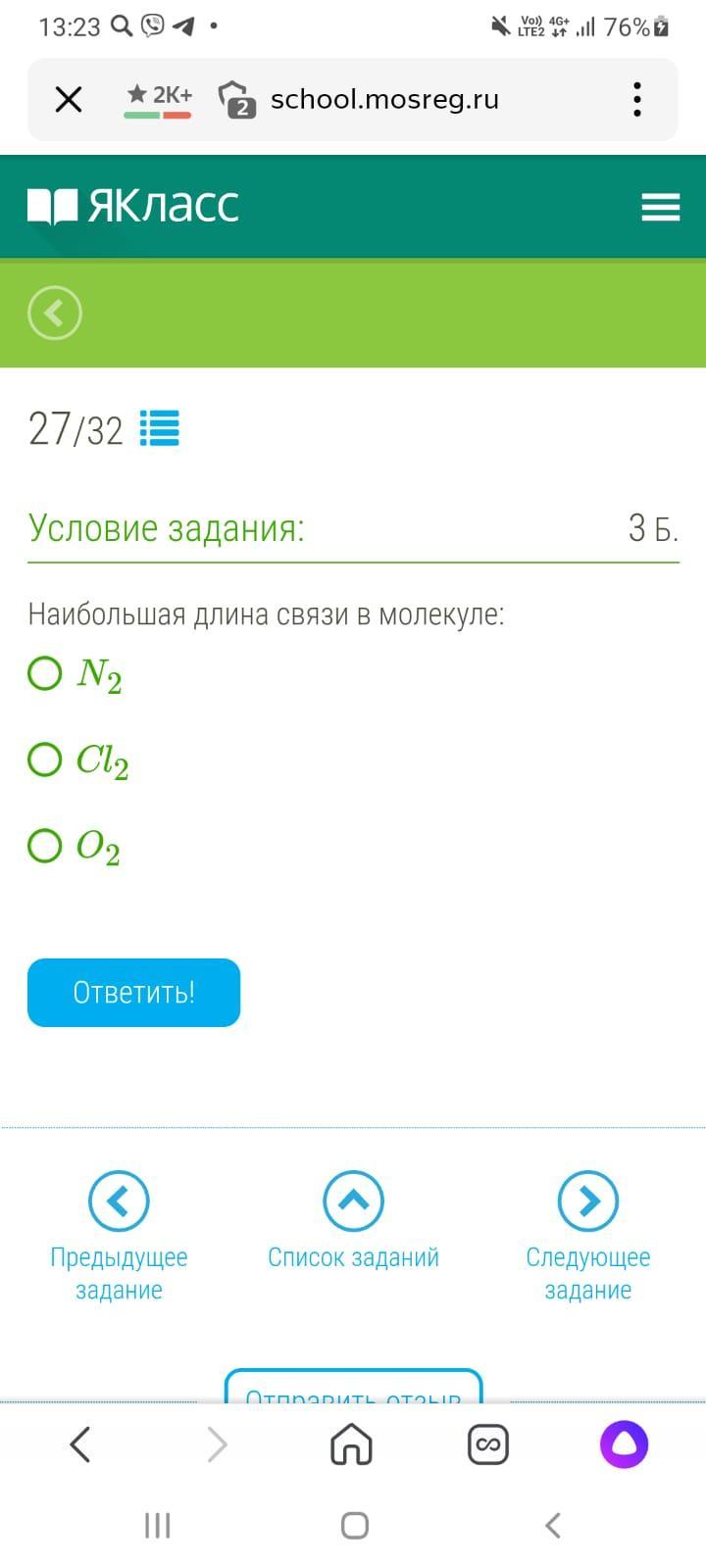Open the Alice assistant purple icon
Screen dimensions: 706x1568
click(x=625, y=1445)
